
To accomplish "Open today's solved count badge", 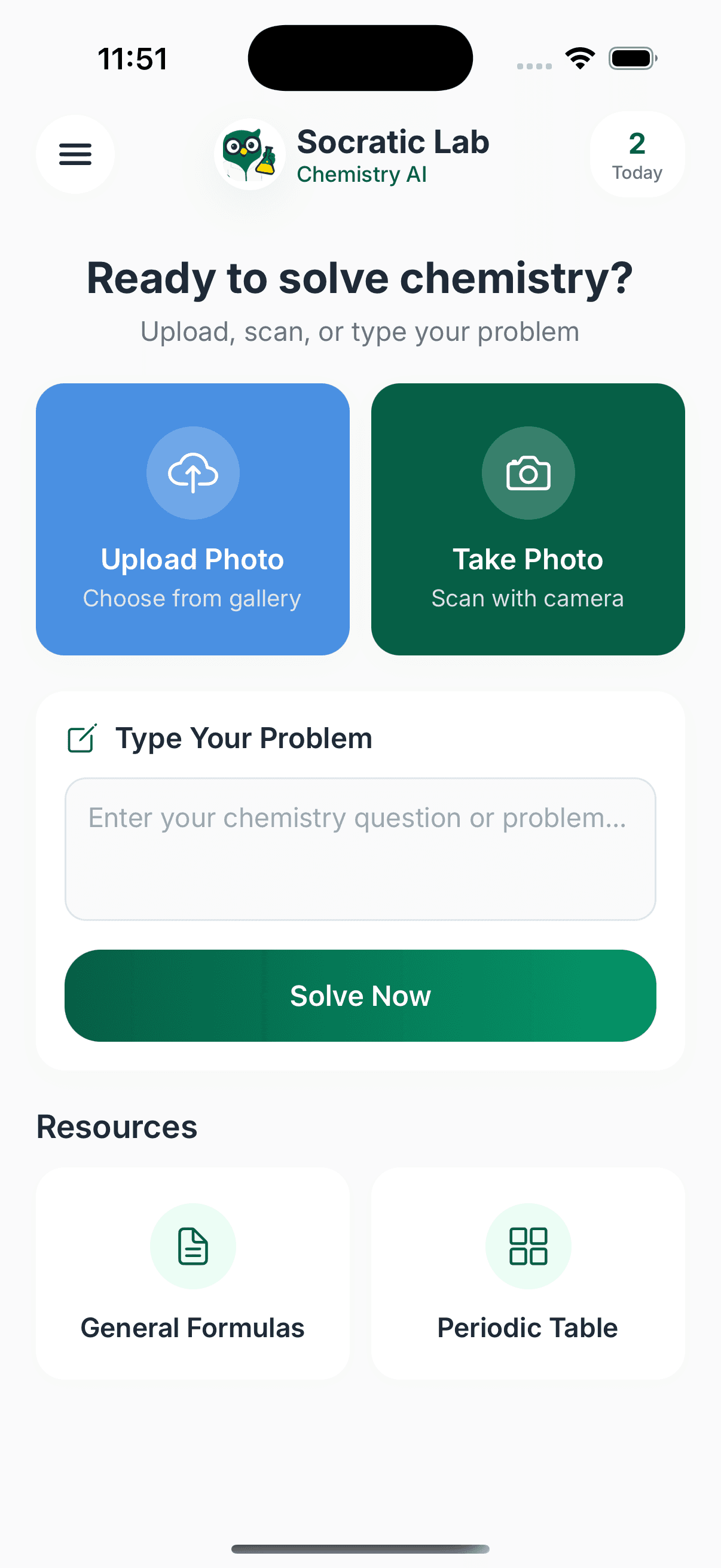I will point(637,154).
